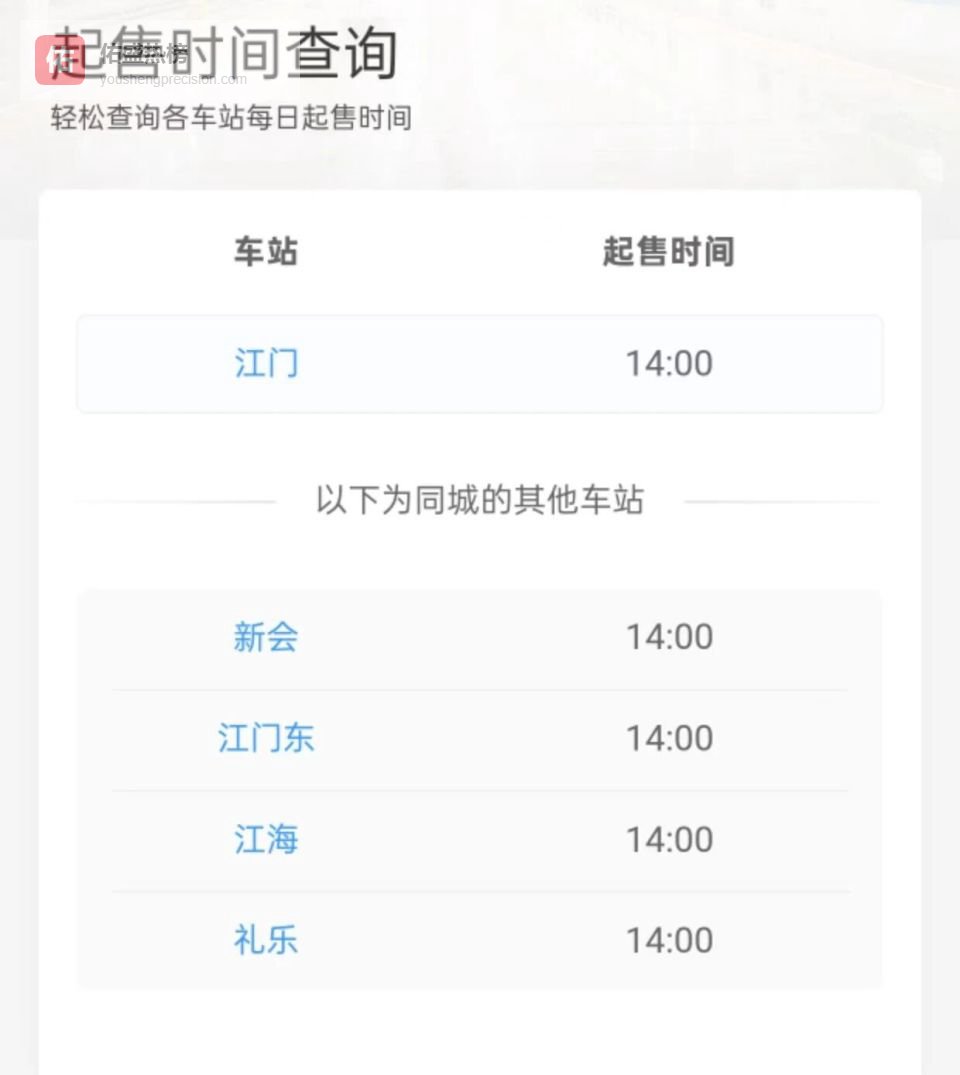Open the 江门 station link
This screenshot has height=1075, width=960.
click(x=265, y=364)
